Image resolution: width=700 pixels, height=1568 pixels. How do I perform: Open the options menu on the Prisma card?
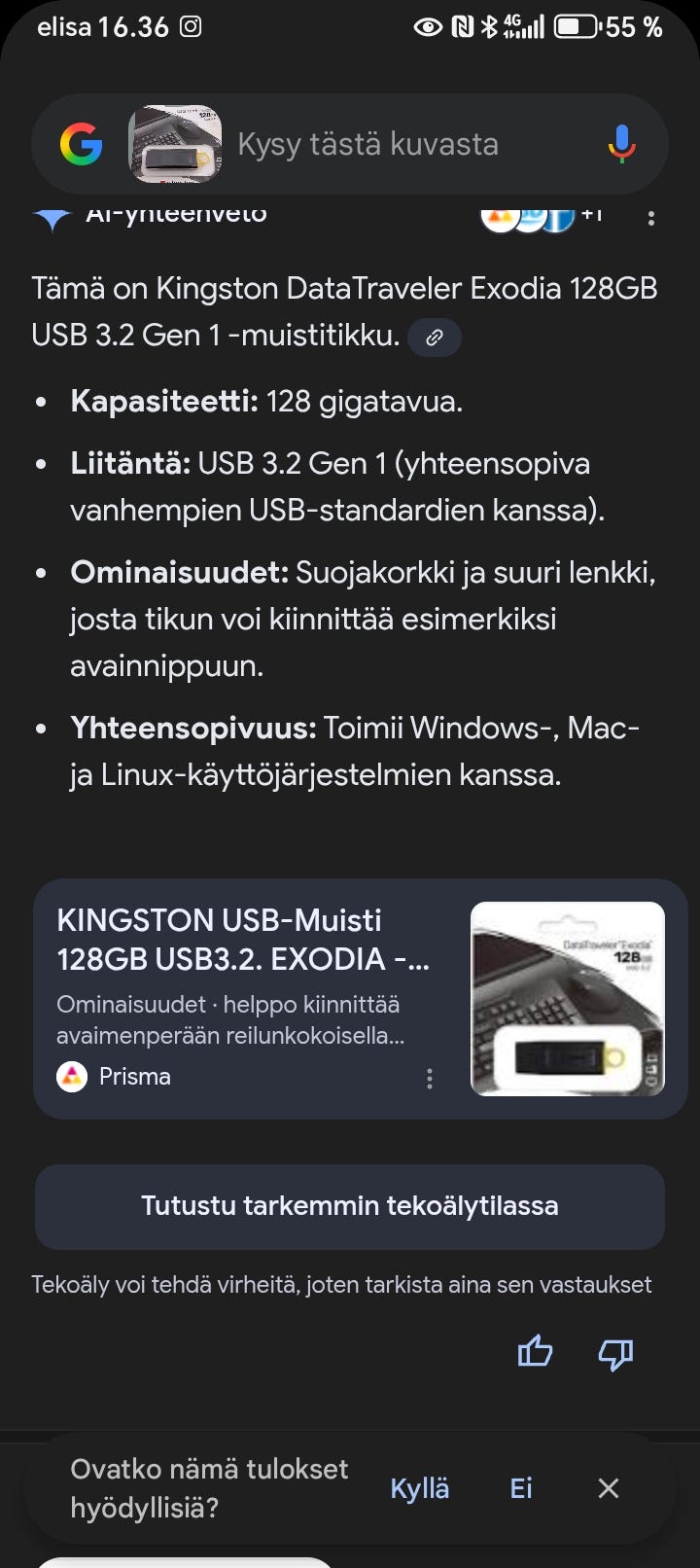429,1079
